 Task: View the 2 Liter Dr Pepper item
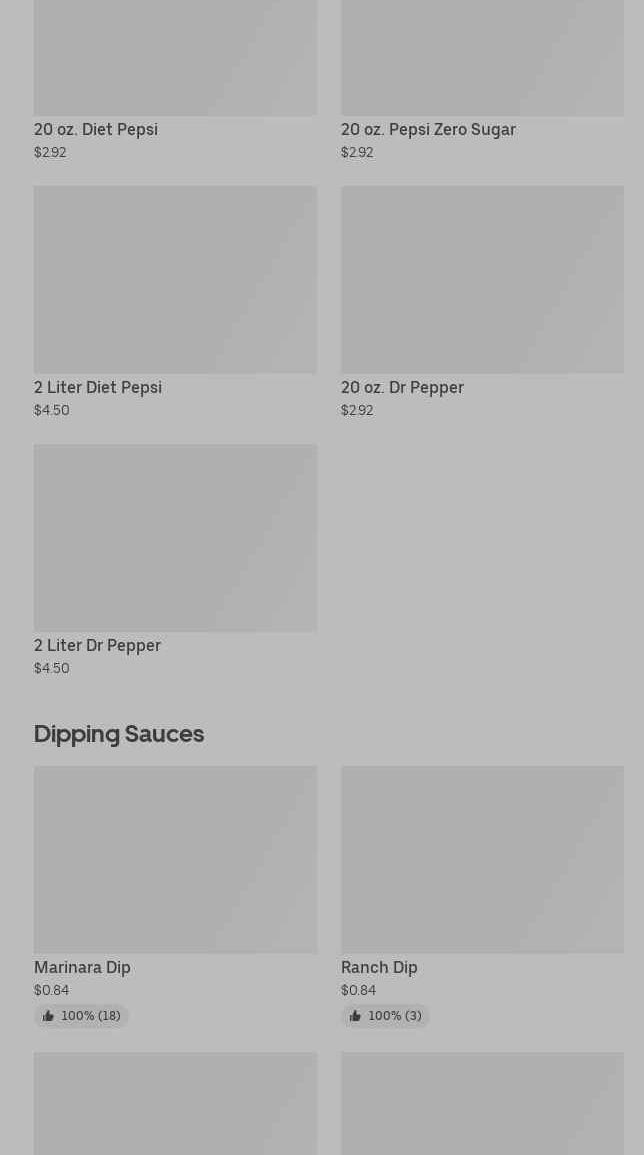coord(175,561)
